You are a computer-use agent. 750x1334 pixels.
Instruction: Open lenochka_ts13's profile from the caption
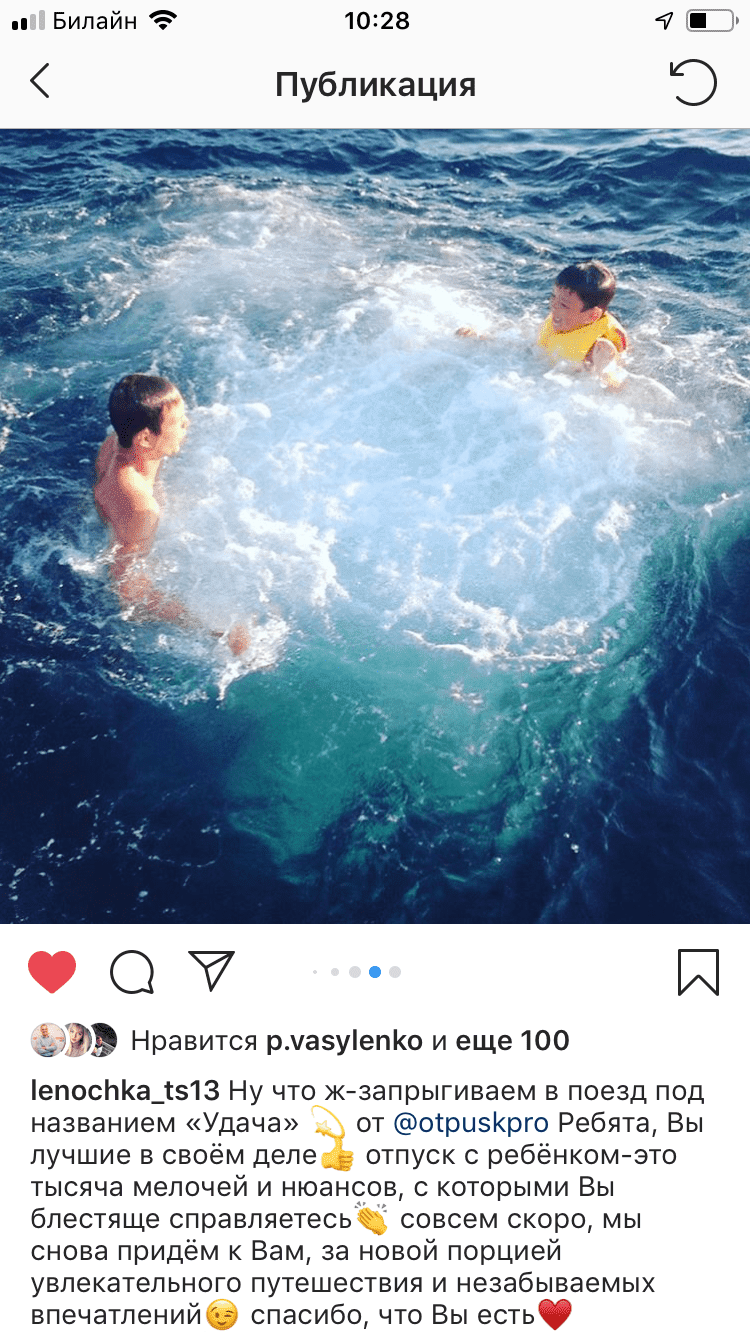125,1092
